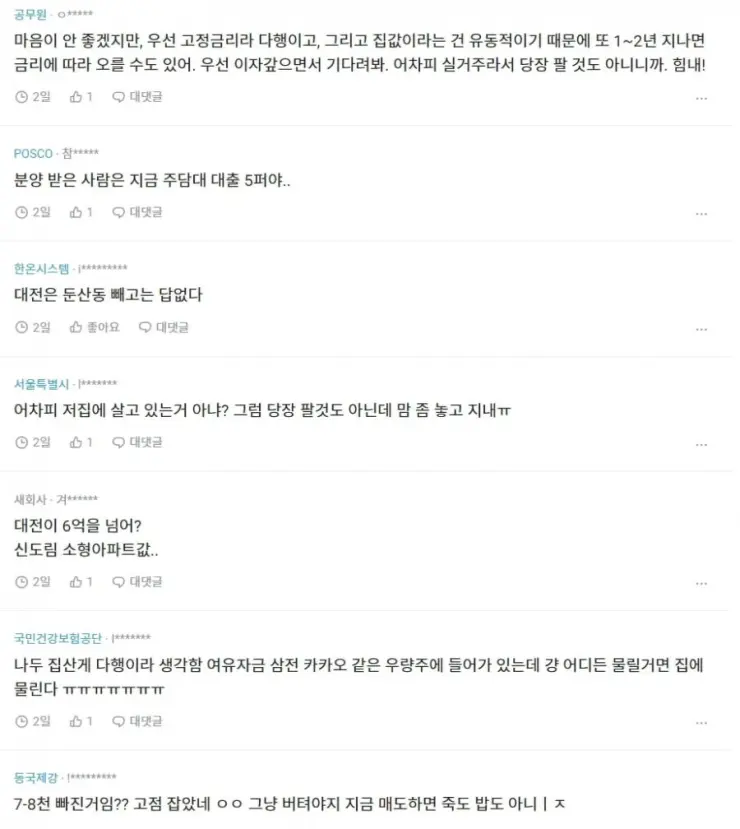Open overflow menu on POSCO comment
Screen dimensions: 740x829
[701, 213]
